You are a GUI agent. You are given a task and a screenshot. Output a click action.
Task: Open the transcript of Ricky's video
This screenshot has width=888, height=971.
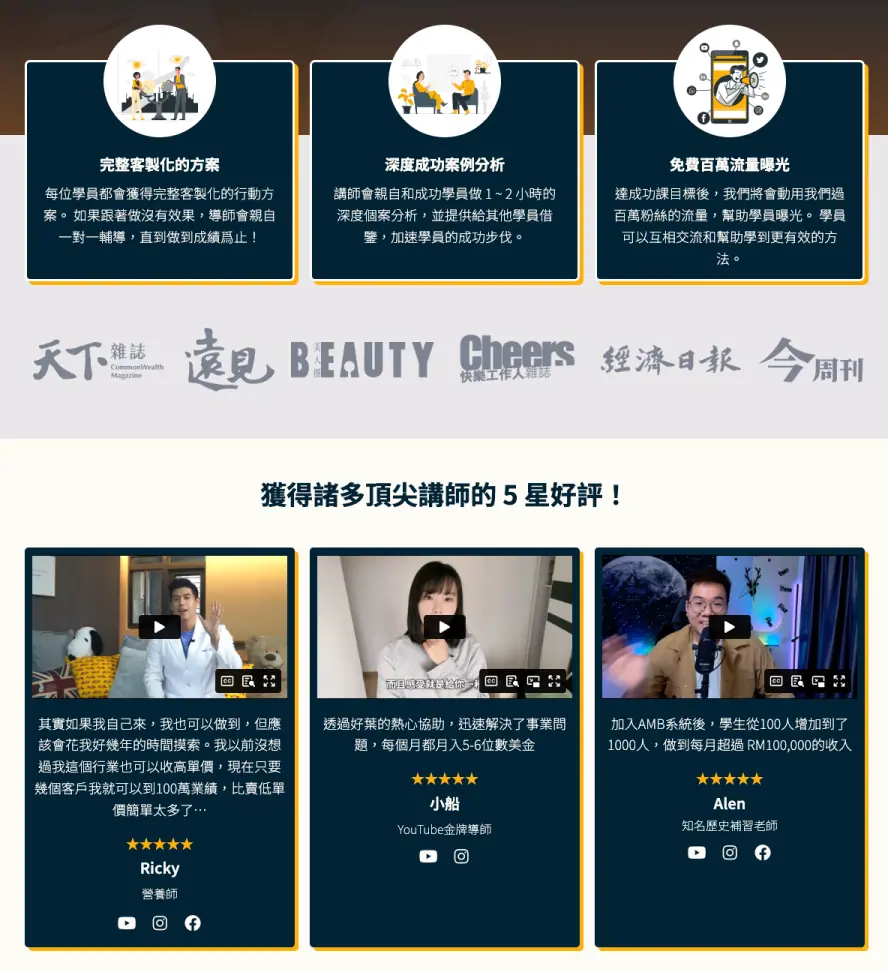[248, 681]
